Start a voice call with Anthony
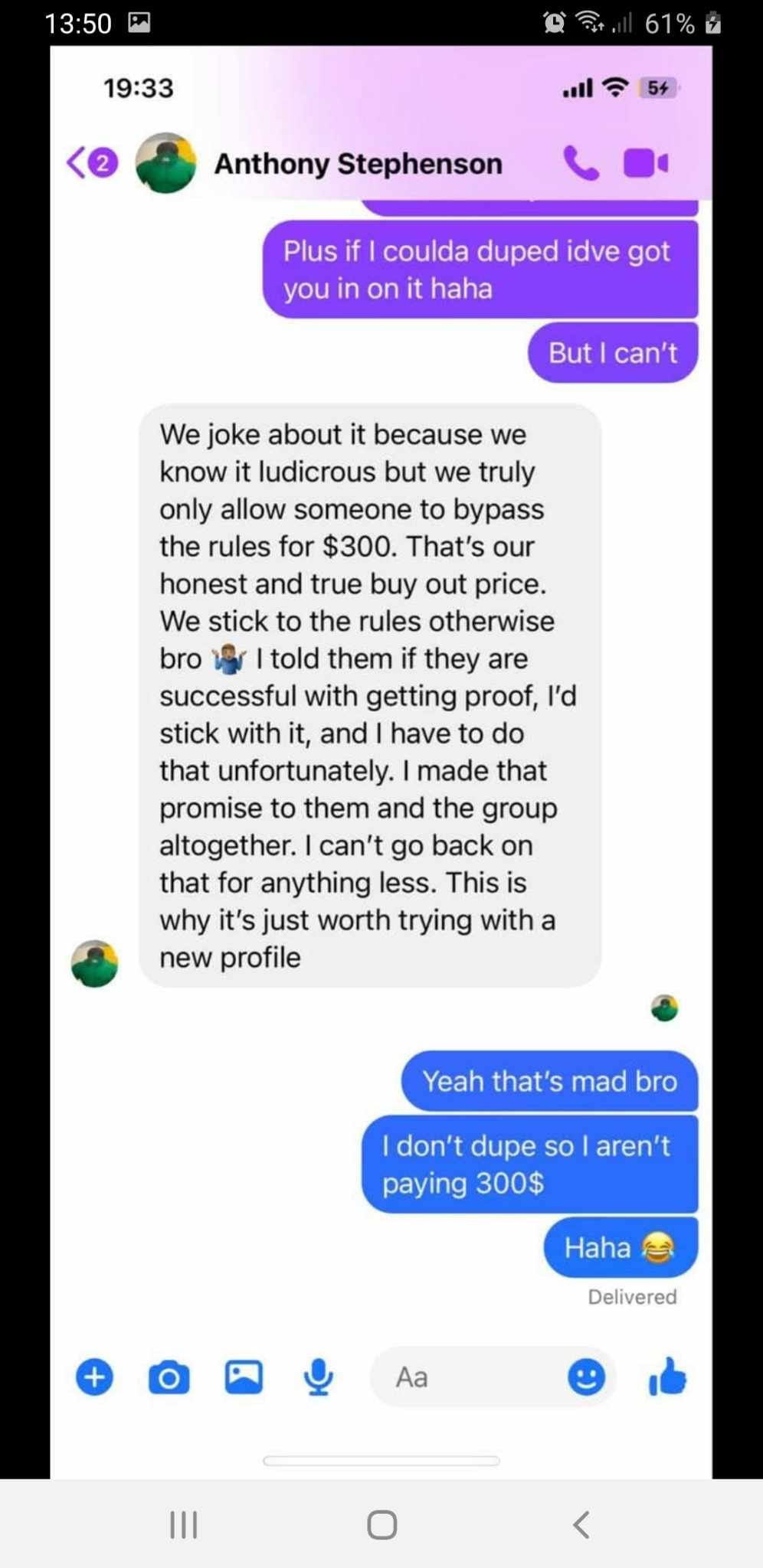 tap(581, 163)
